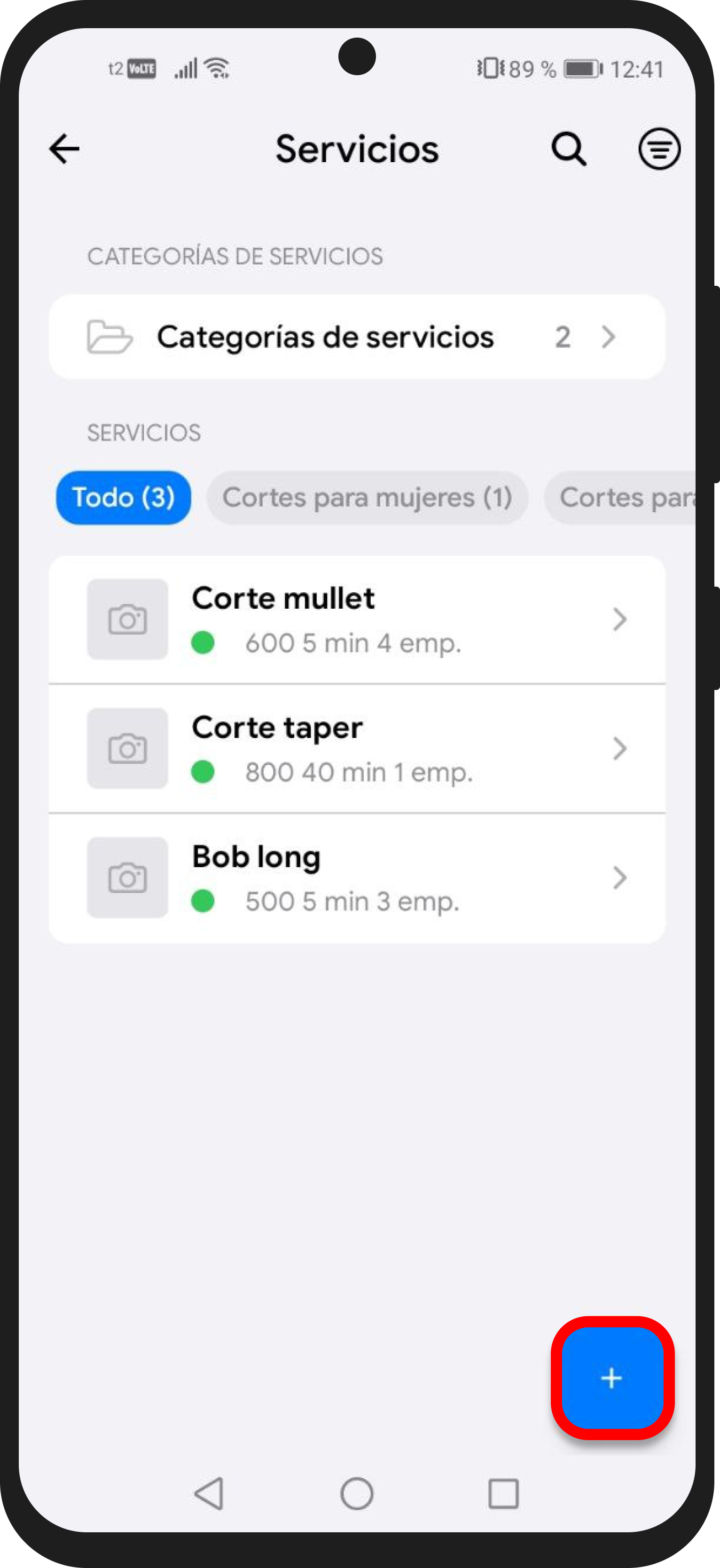
Task: Select the Todo (3) chip
Action: 124,497
